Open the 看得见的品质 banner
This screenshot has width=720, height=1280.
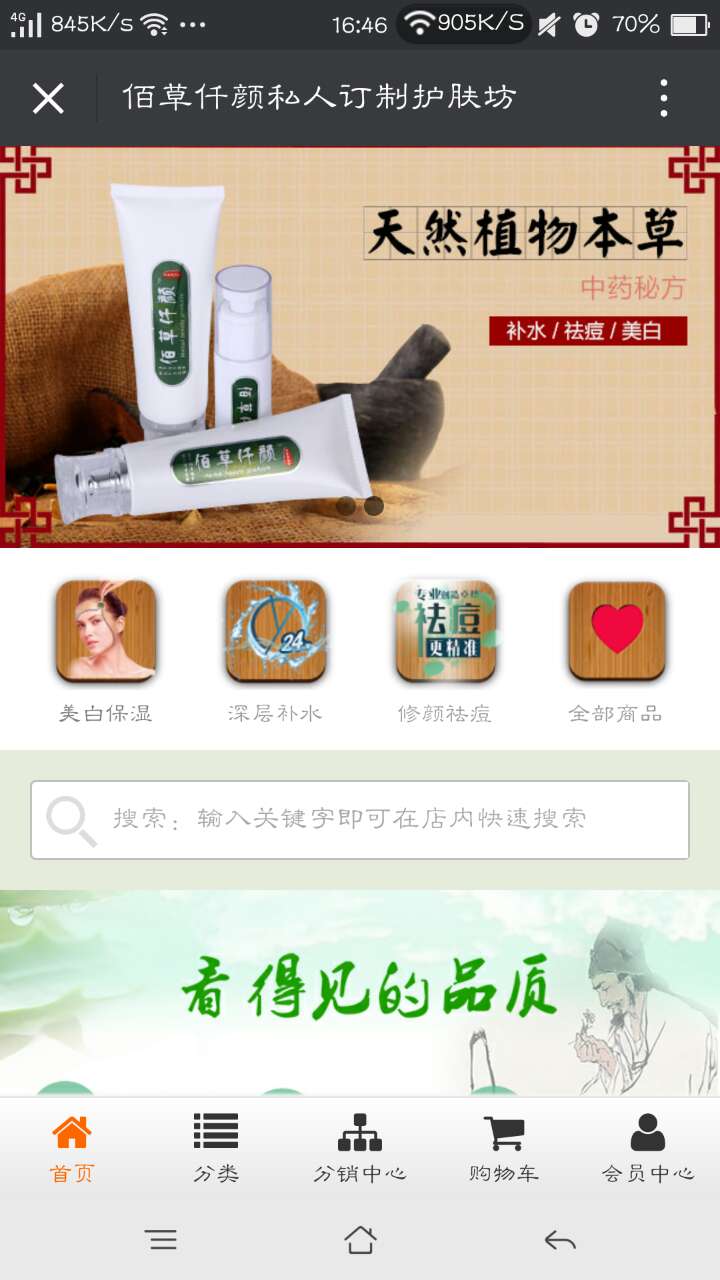coord(360,990)
